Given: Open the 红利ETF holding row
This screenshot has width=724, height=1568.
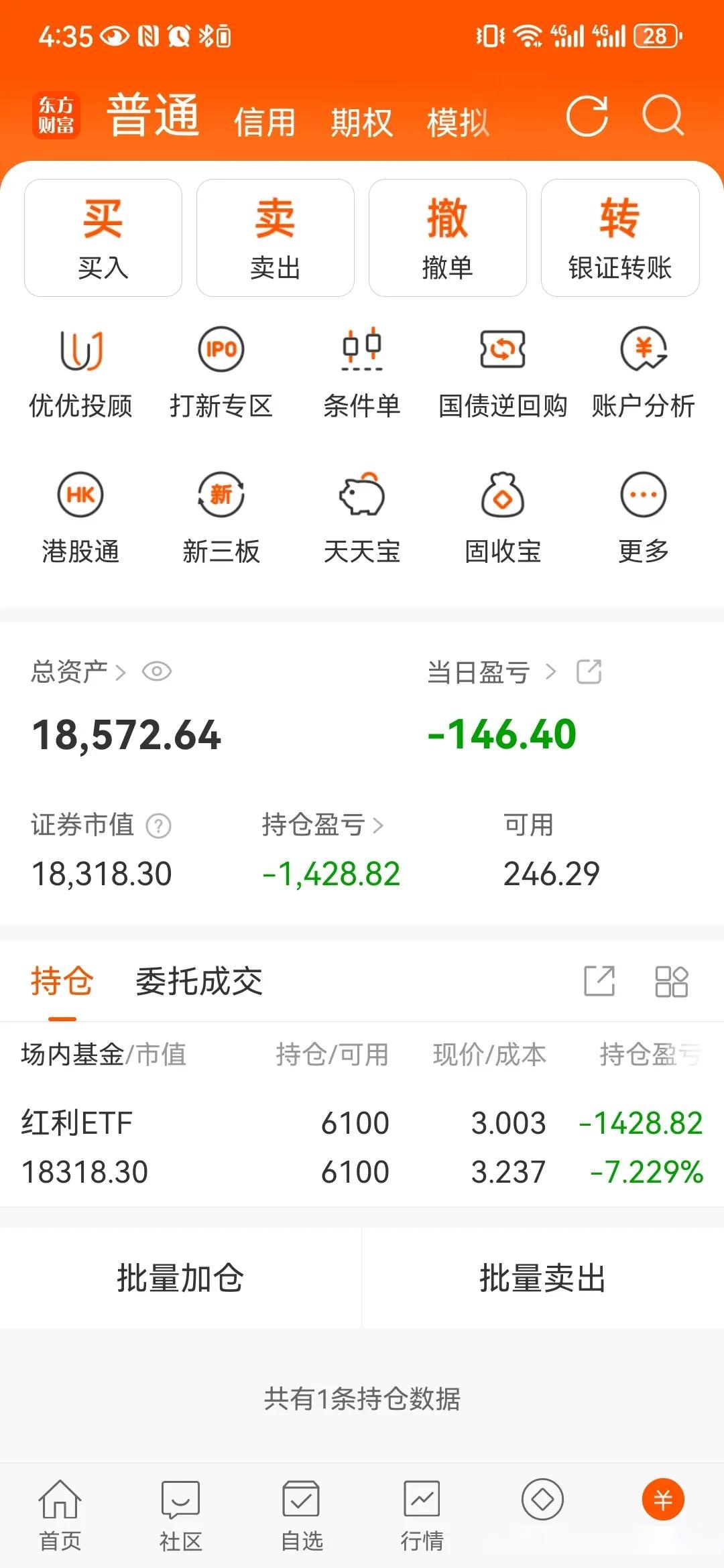Looking at the screenshot, I should pyautogui.click(x=362, y=1147).
